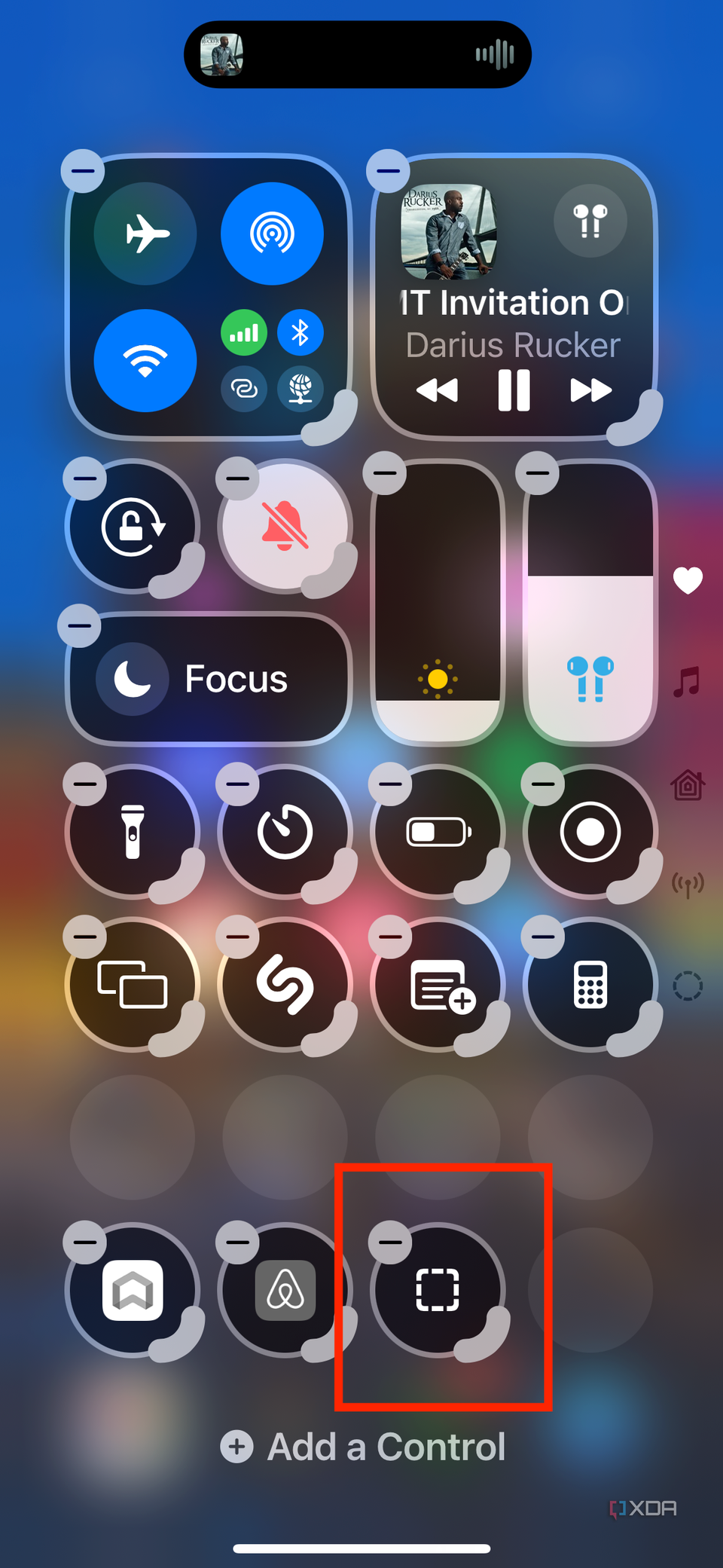Pause the Darius Rucker song

coord(514,390)
